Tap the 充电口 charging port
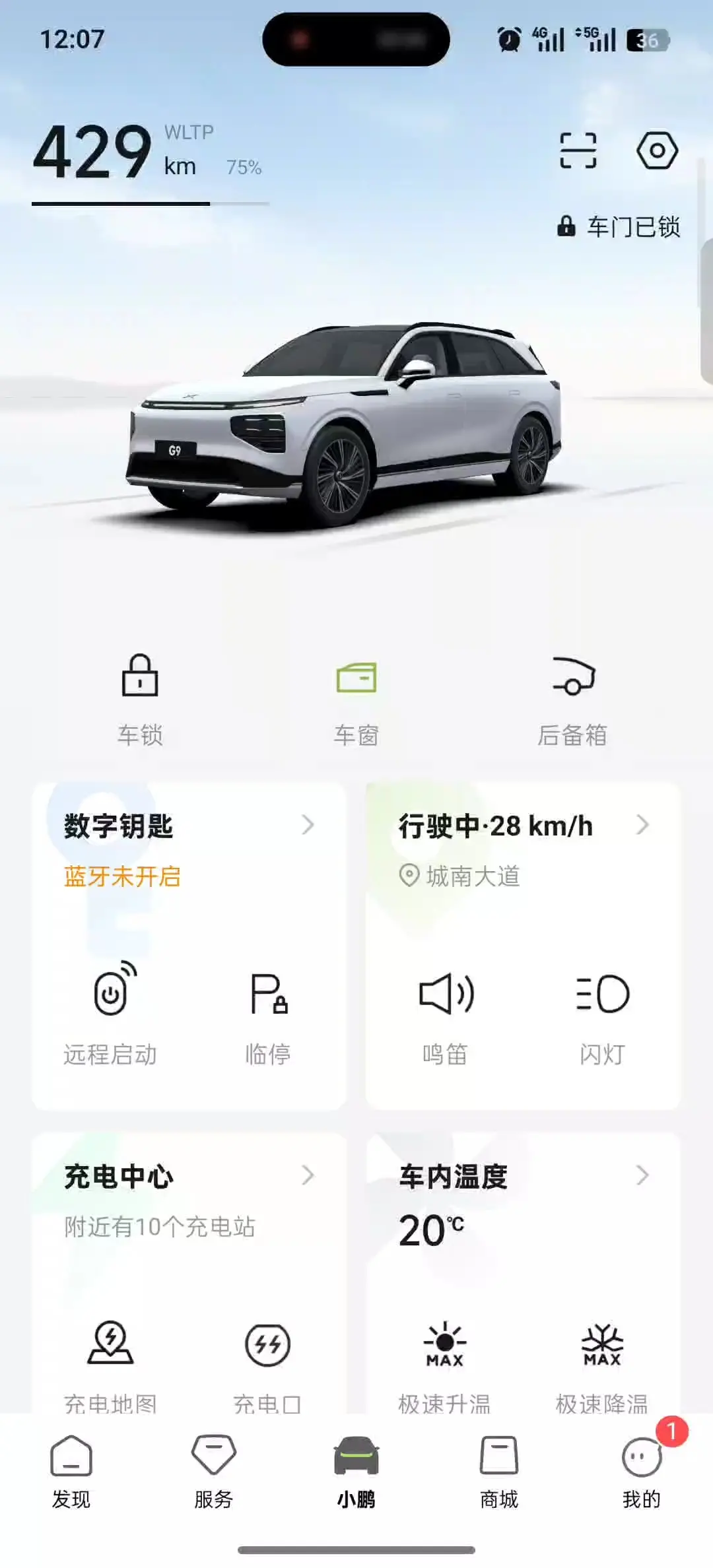This screenshot has height=1568, width=713. 267,1363
